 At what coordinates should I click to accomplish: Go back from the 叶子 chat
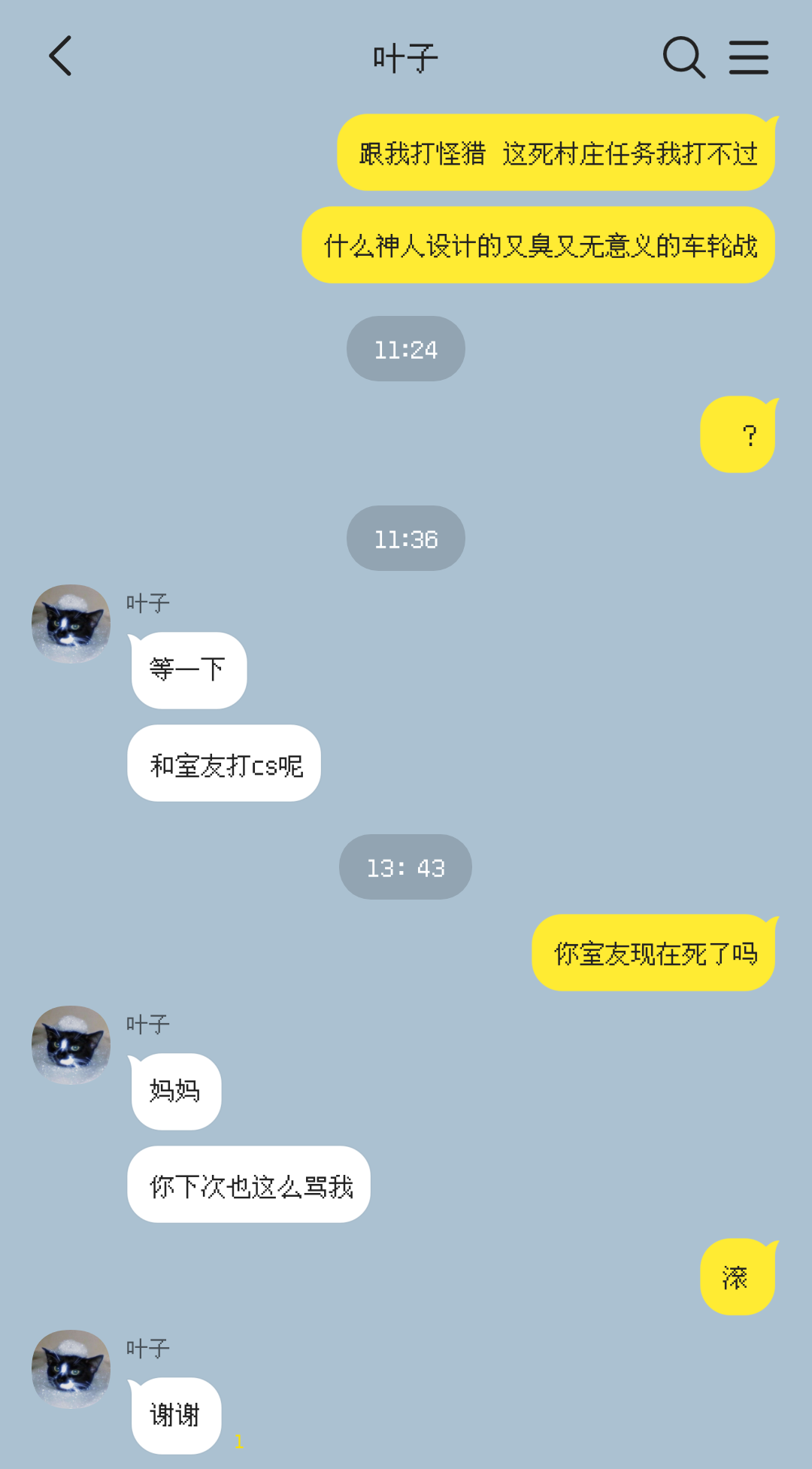(x=60, y=56)
